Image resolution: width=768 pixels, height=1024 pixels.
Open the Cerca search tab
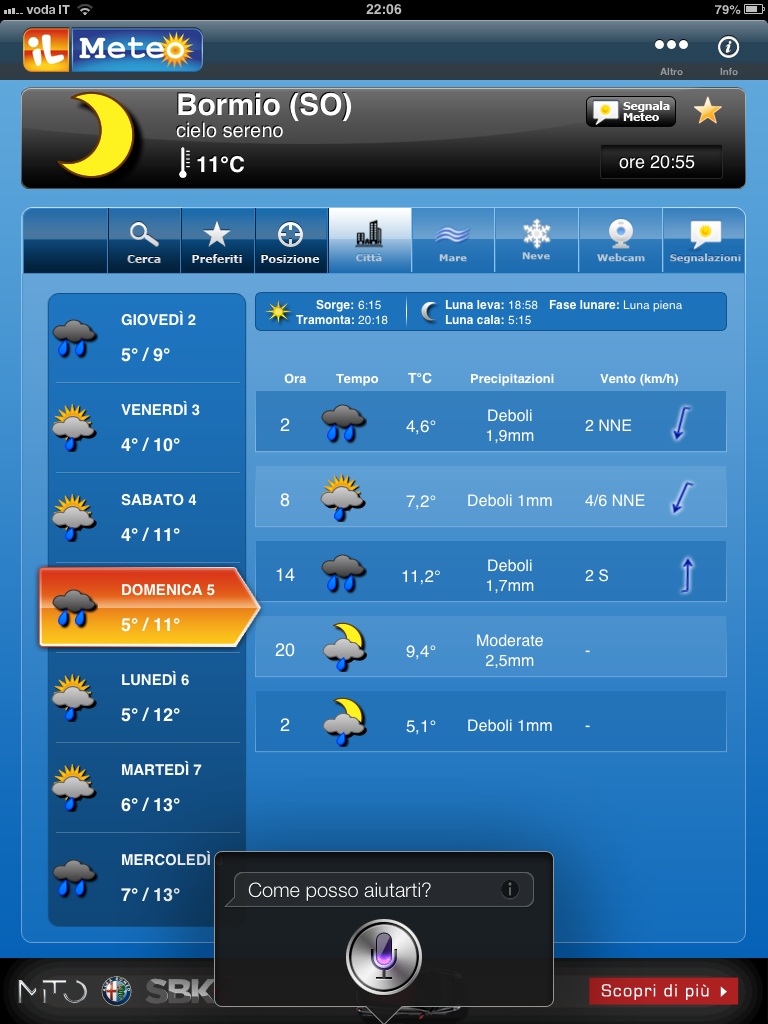[144, 242]
